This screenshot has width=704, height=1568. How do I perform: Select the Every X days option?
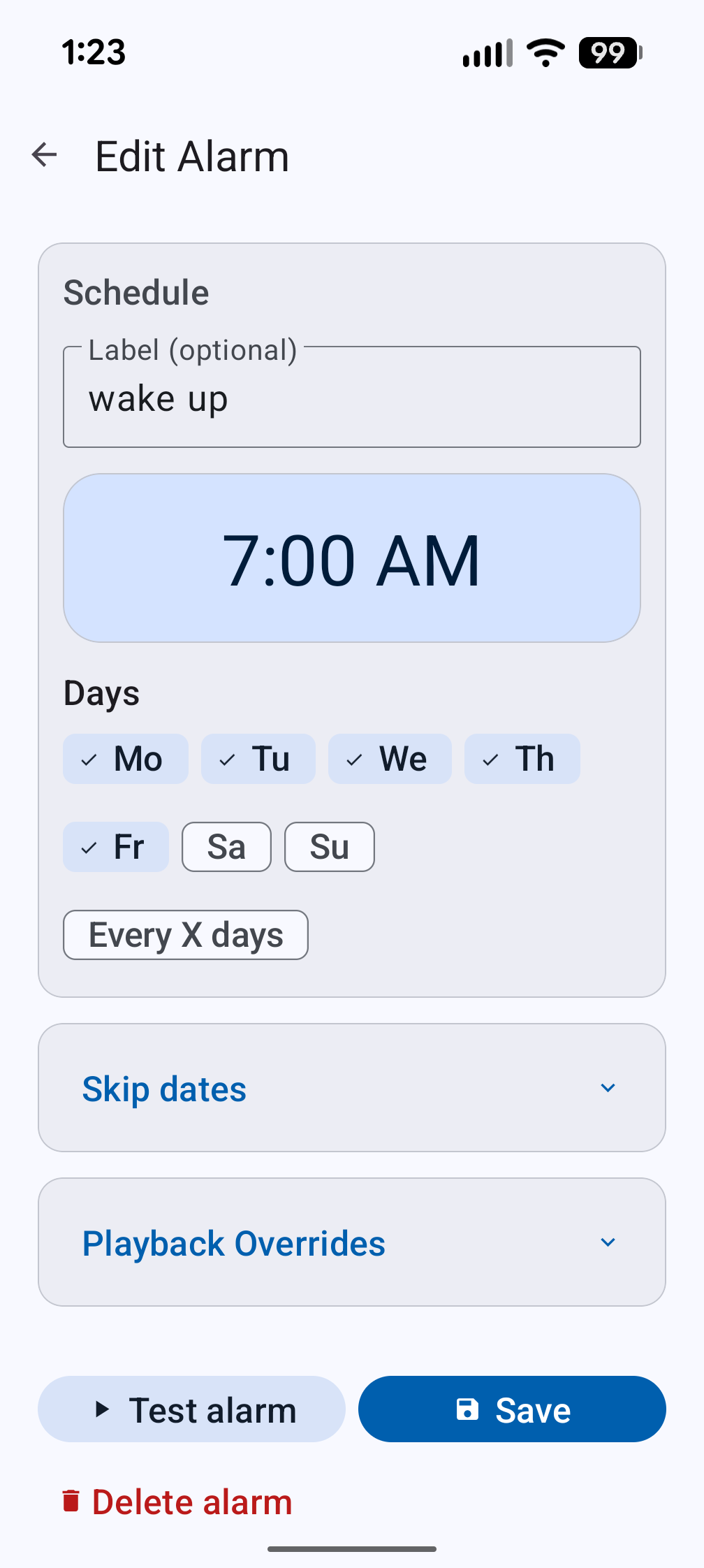185,934
